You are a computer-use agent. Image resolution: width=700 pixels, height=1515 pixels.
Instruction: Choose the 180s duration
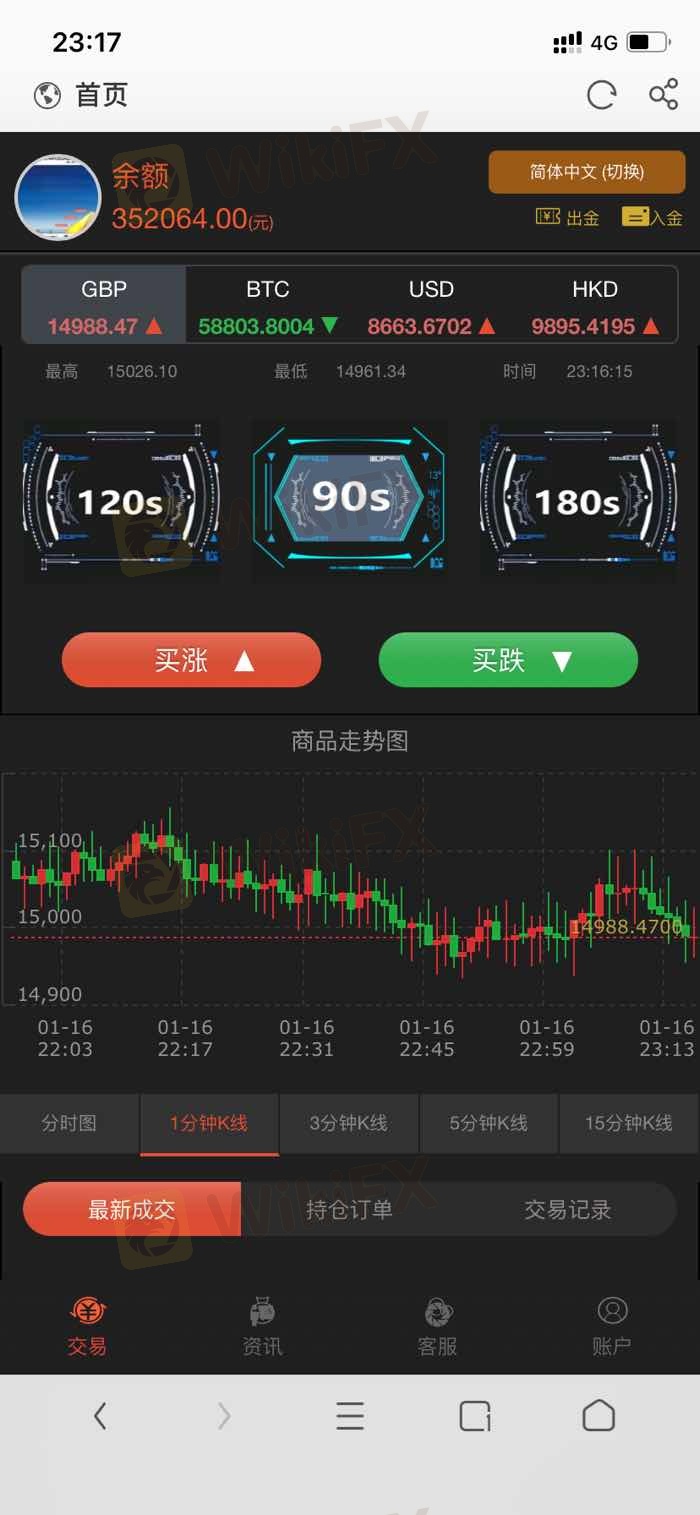[577, 500]
